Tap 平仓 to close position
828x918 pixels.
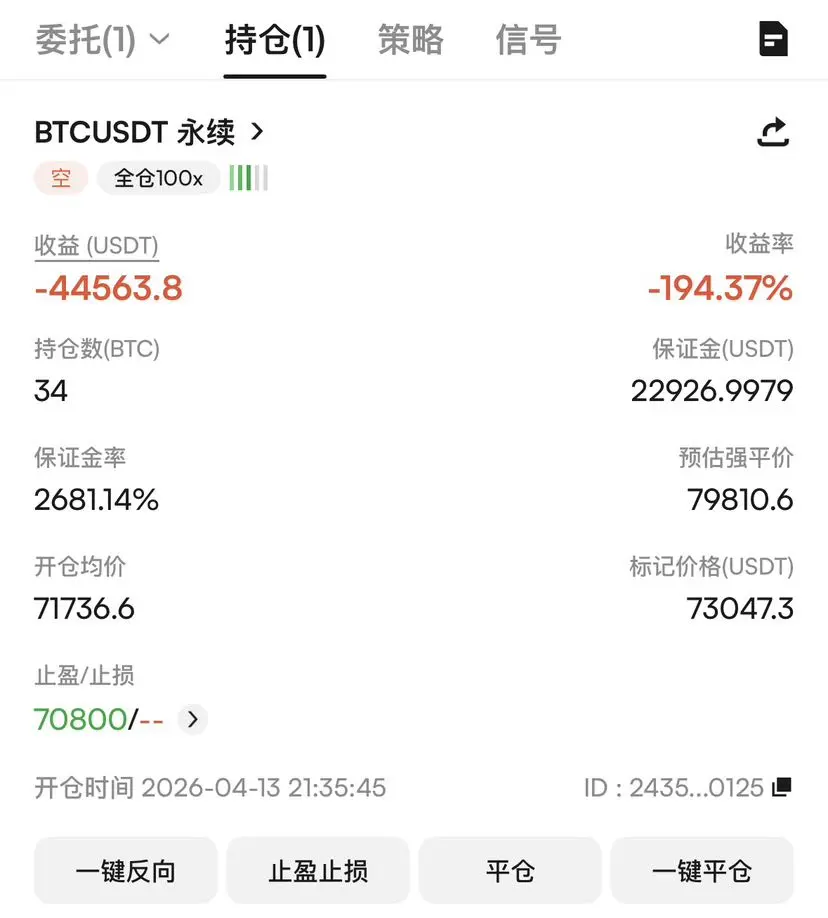click(510, 871)
